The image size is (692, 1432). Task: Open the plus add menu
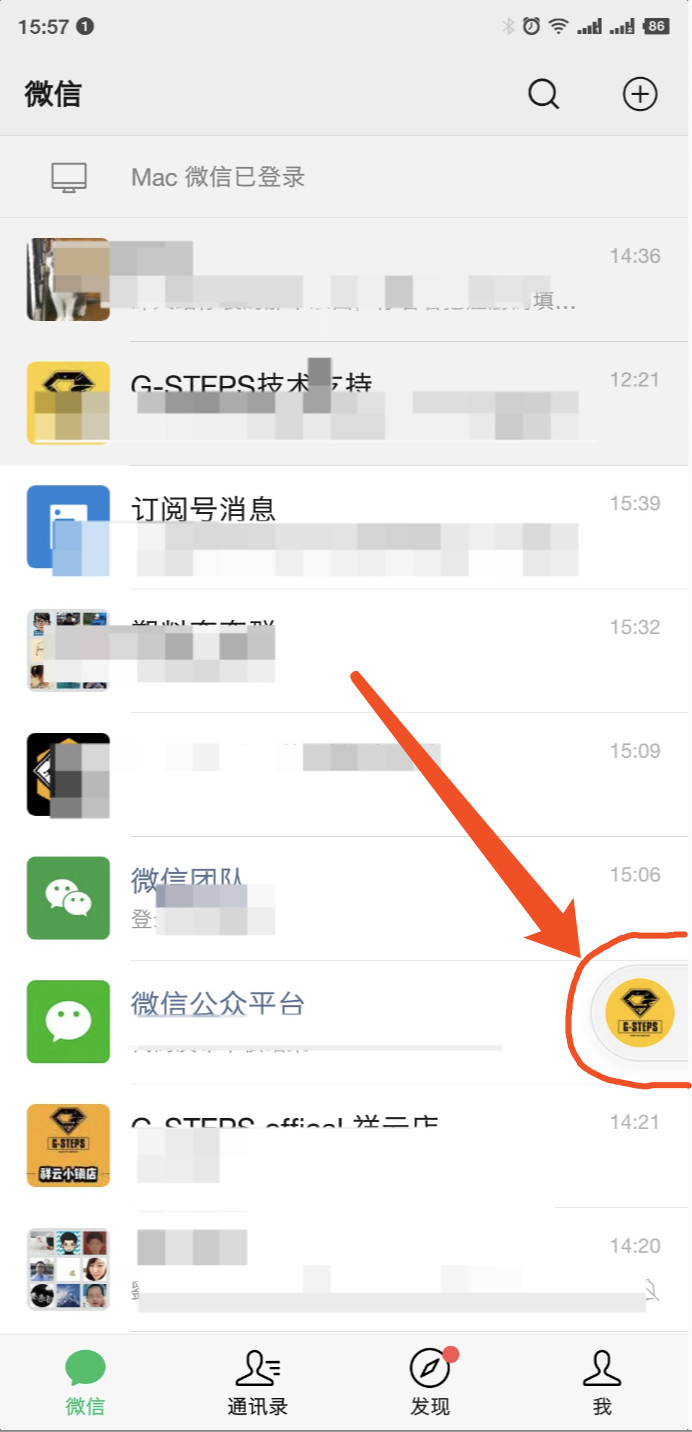point(640,95)
